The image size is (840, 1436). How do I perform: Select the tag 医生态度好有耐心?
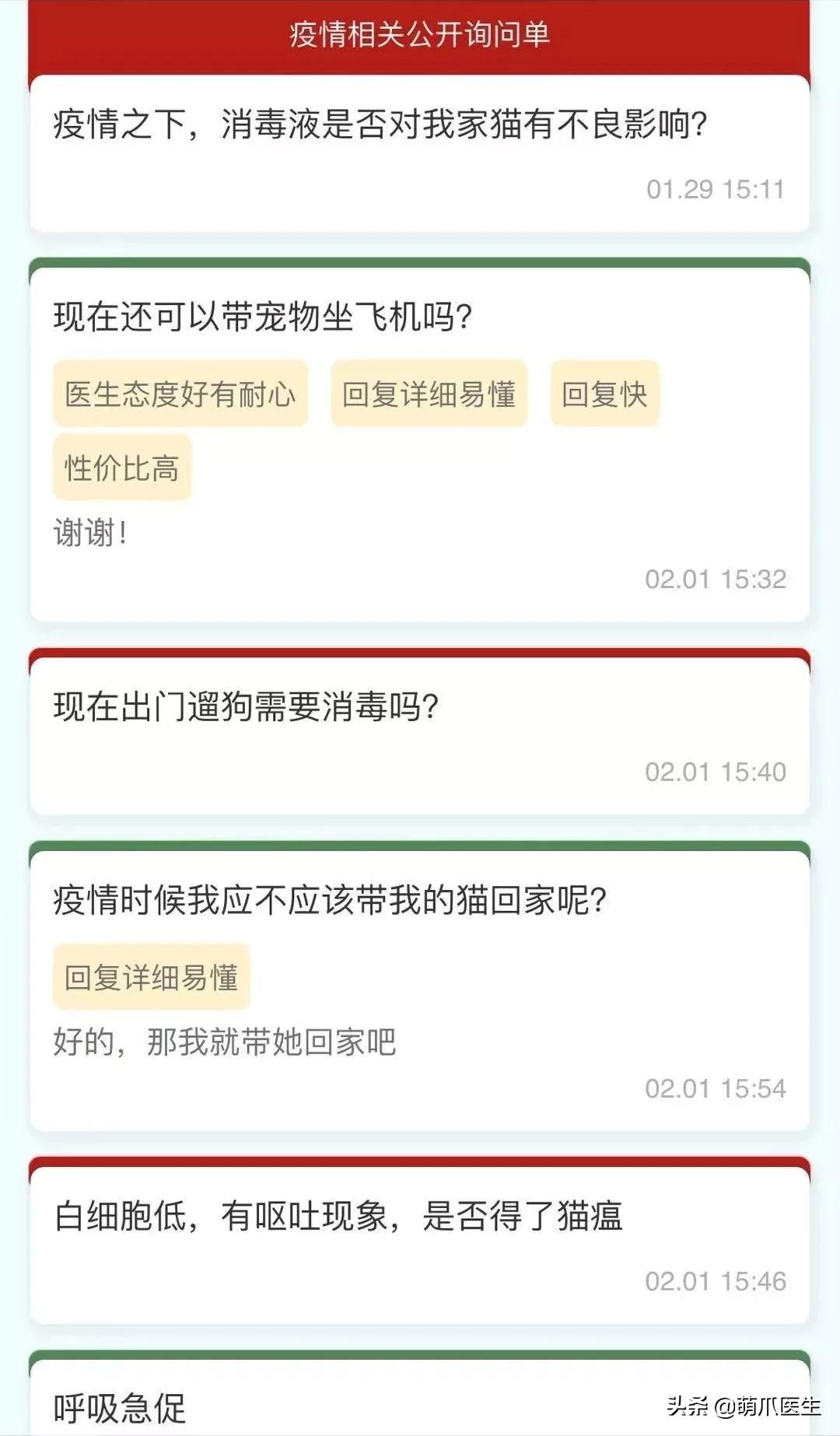tap(180, 394)
